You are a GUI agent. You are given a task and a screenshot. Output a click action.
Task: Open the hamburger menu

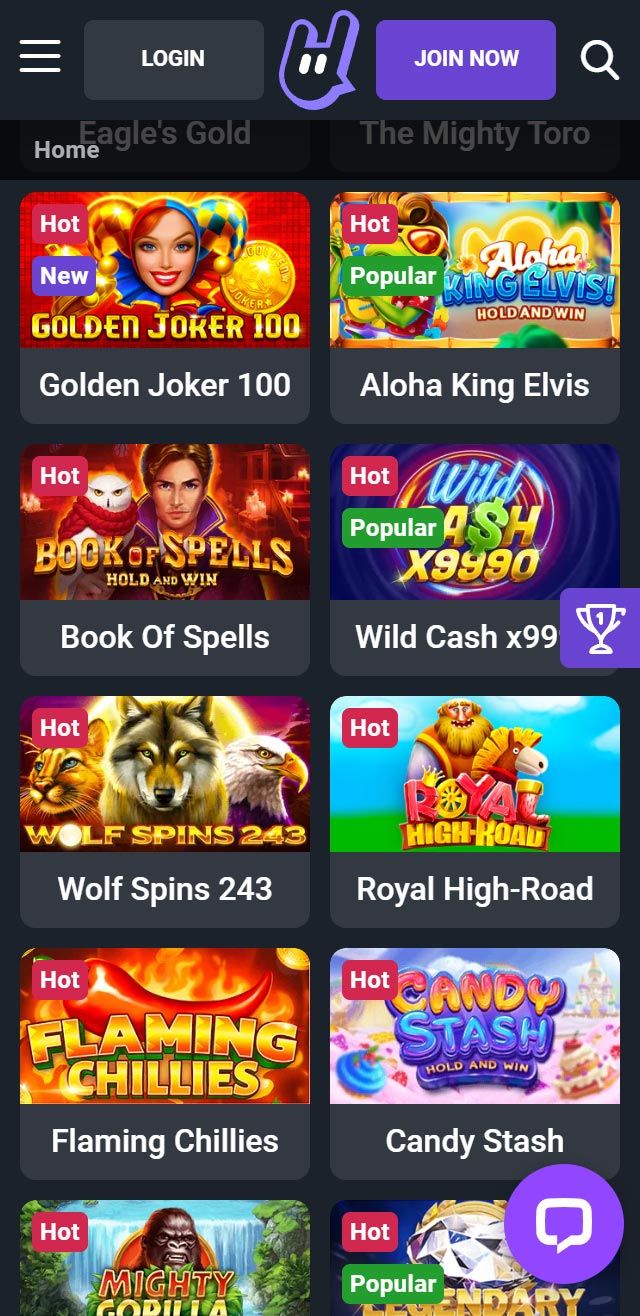(40, 57)
